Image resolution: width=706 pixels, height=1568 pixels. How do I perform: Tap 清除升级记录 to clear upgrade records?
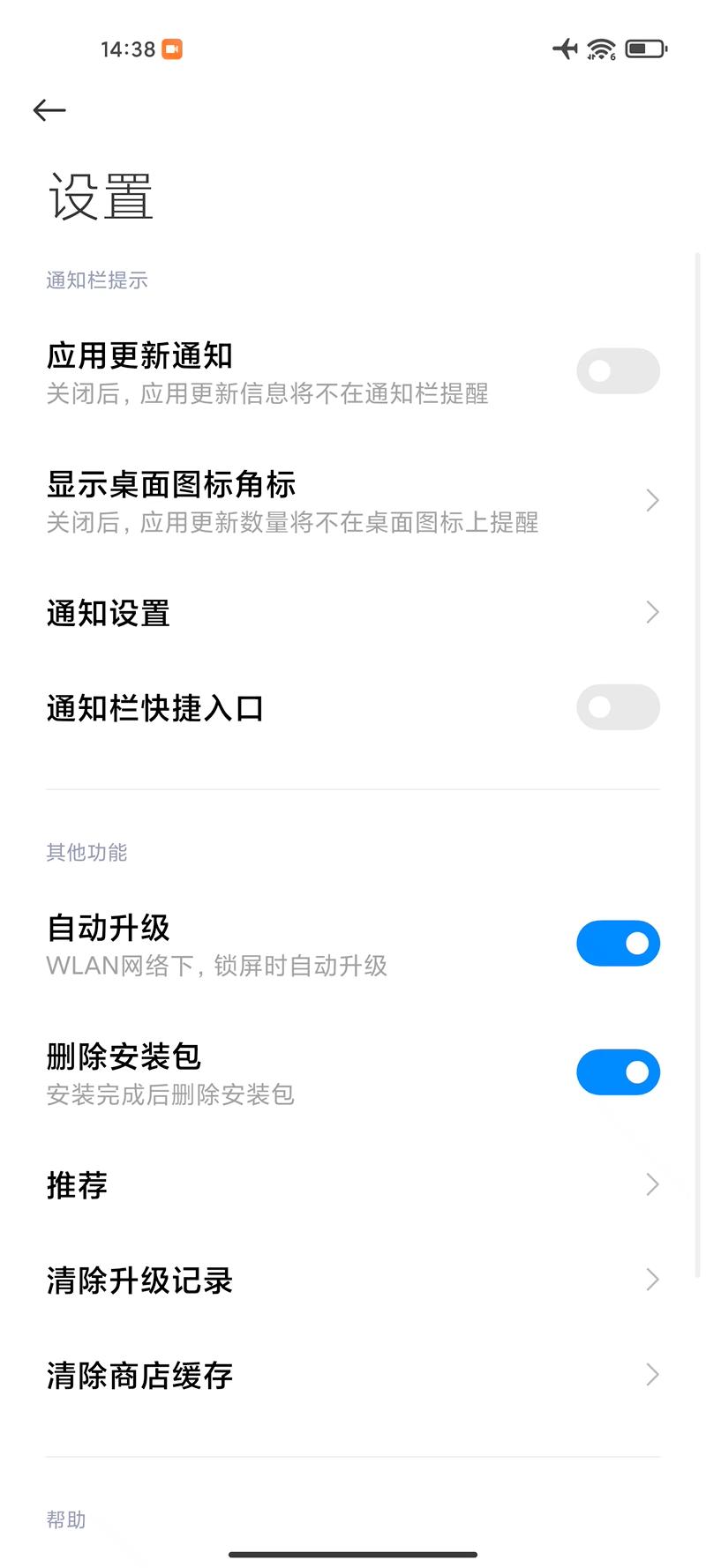139,1280
